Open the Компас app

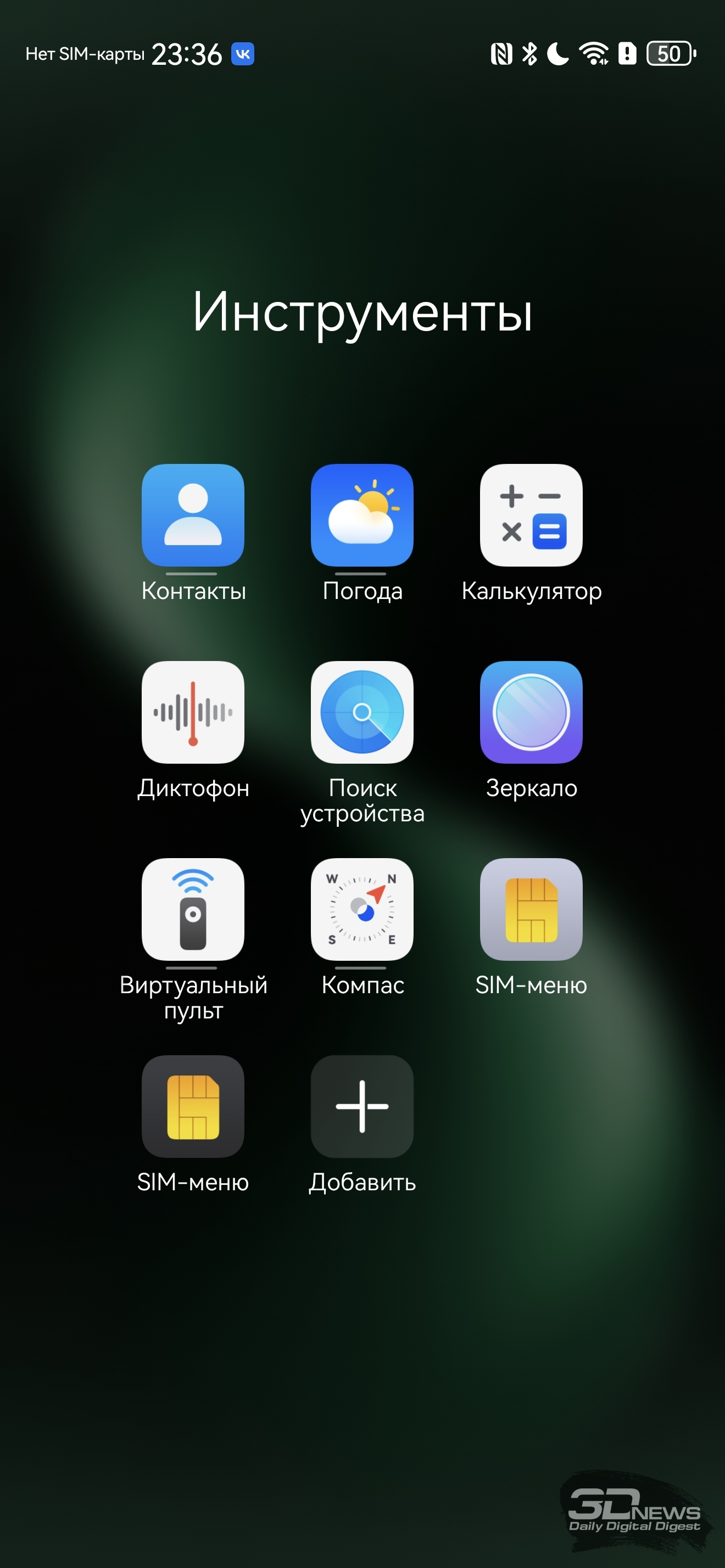coord(361,909)
